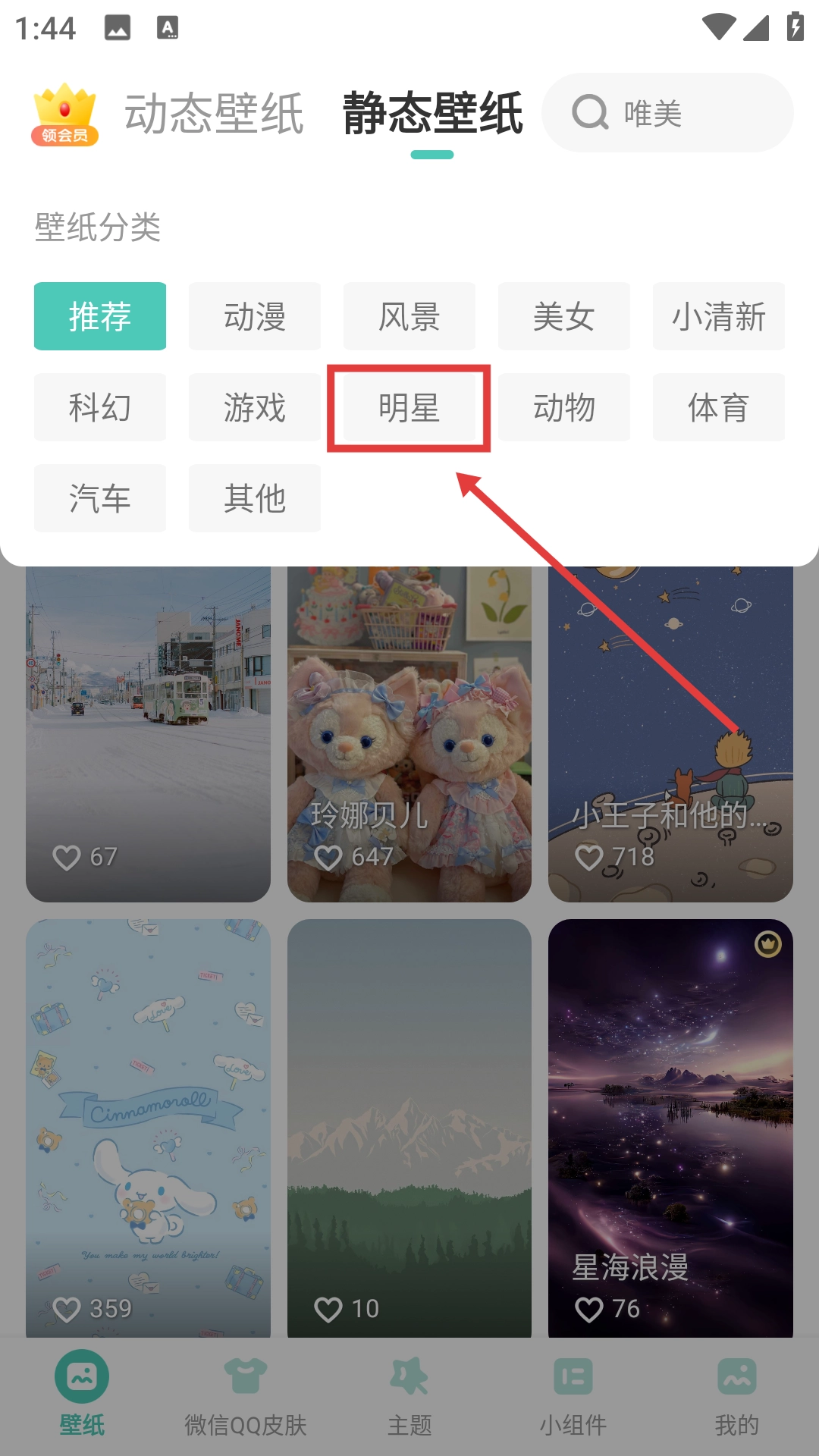Viewport: 819px width, 1456px height.
Task: Open the 唯美 search box
Action: pyautogui.click(x=667, y=113)
